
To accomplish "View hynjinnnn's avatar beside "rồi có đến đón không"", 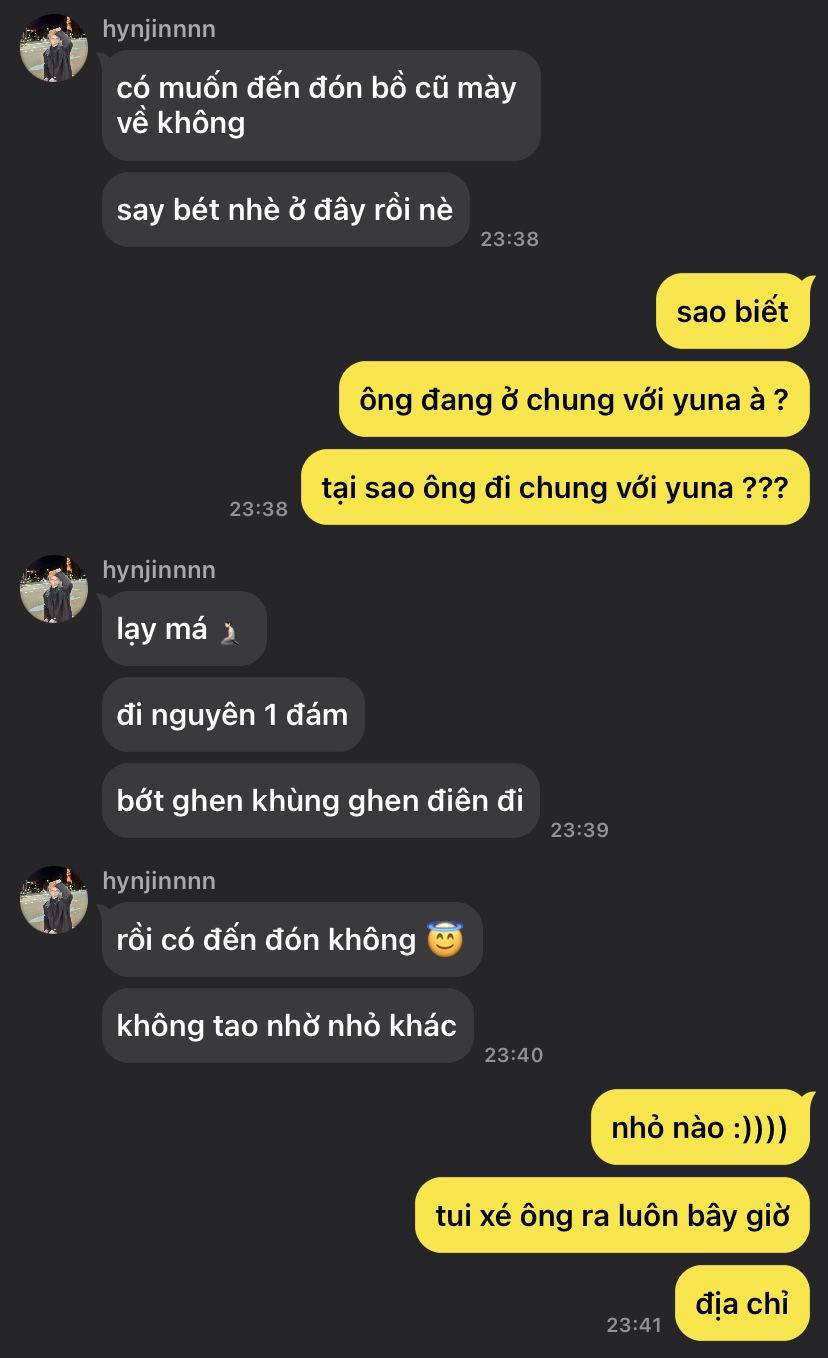I will click(54, 900).
